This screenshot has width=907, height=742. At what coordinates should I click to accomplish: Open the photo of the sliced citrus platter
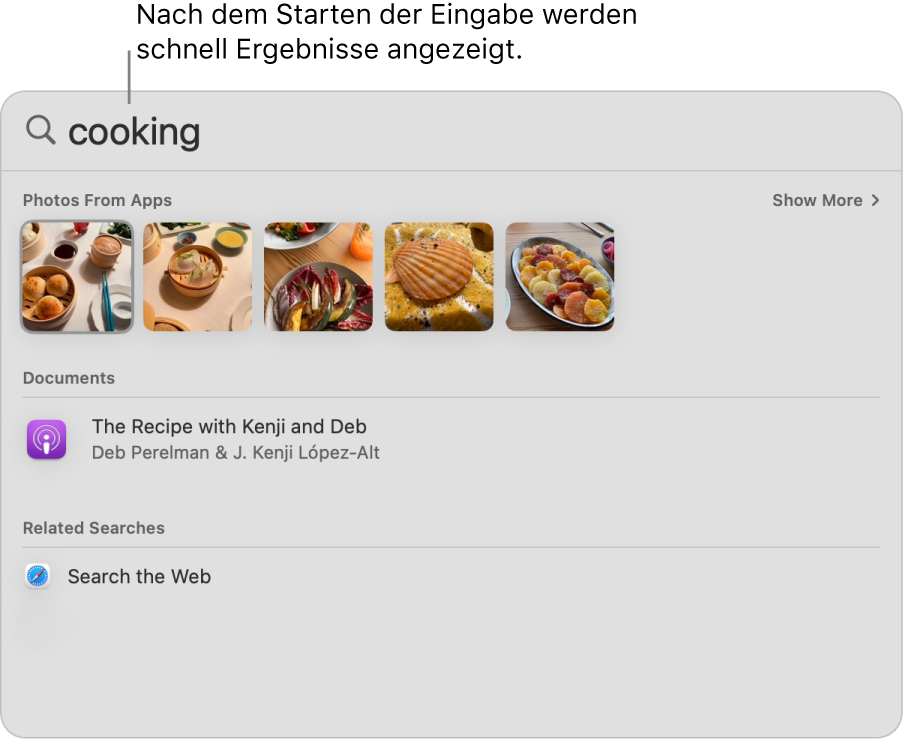tap(560, 277)
